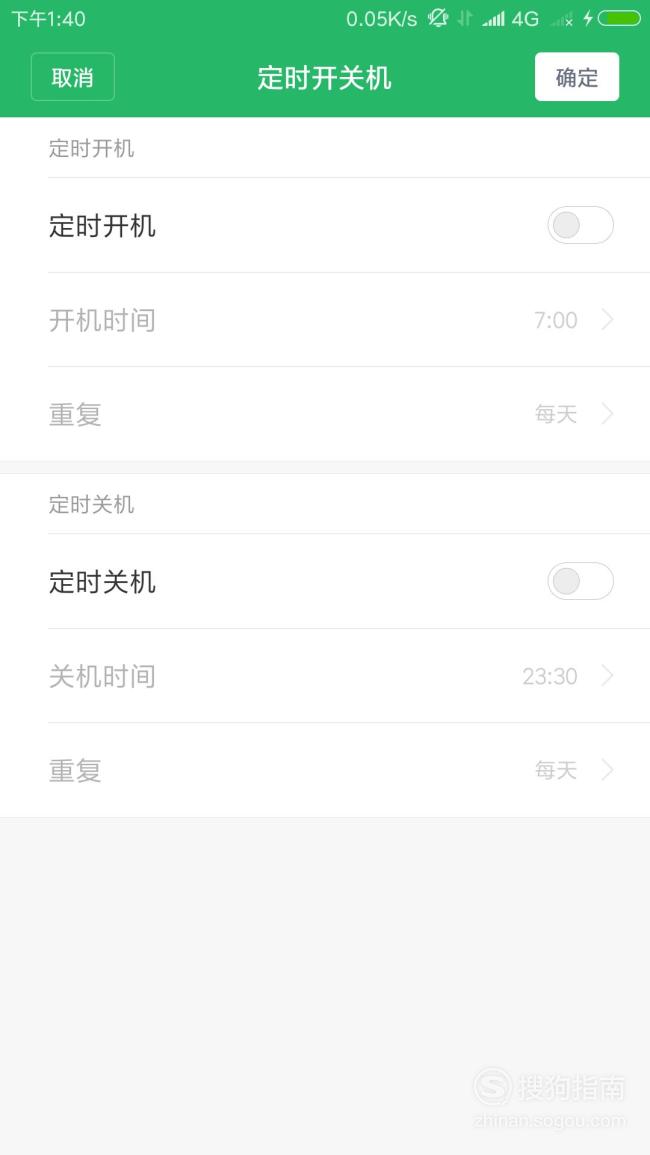Open 开机时间 set to 7:00
Viewport: 650px width, 1155px height.
coord(325,320)
